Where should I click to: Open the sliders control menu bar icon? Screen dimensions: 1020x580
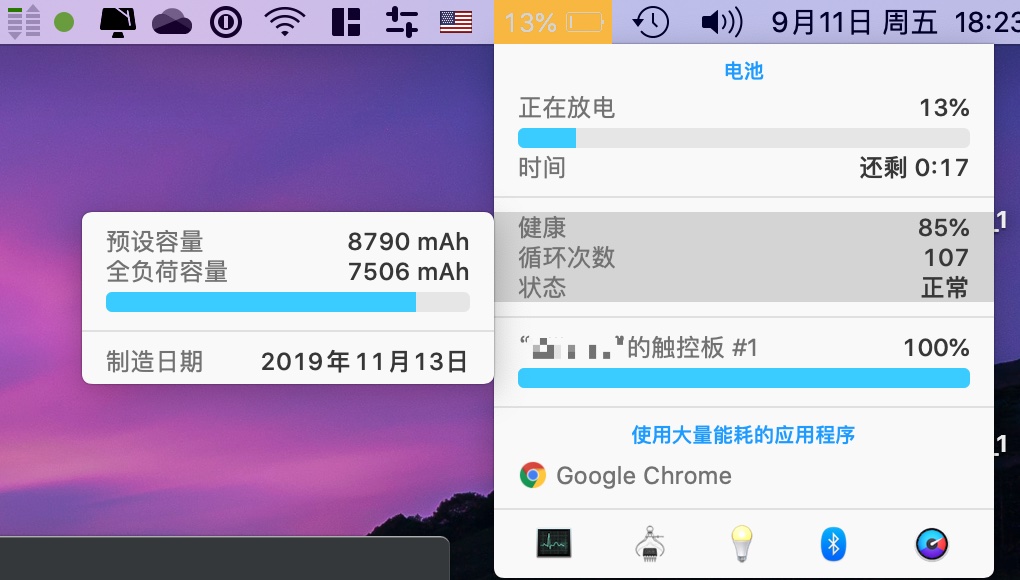point(401,22)
